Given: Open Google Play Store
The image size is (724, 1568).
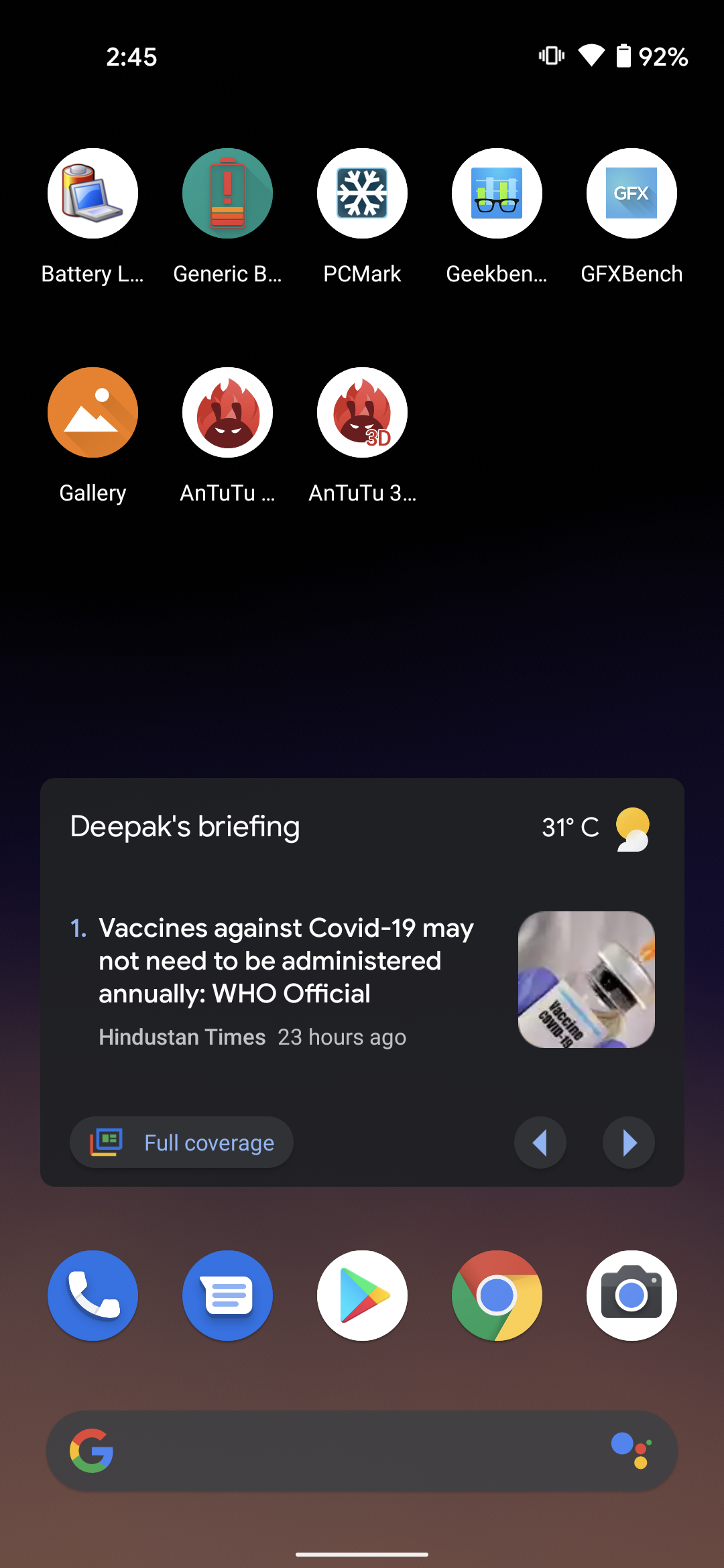Looking at the screenshot, I should click(x=362, y=1295).
